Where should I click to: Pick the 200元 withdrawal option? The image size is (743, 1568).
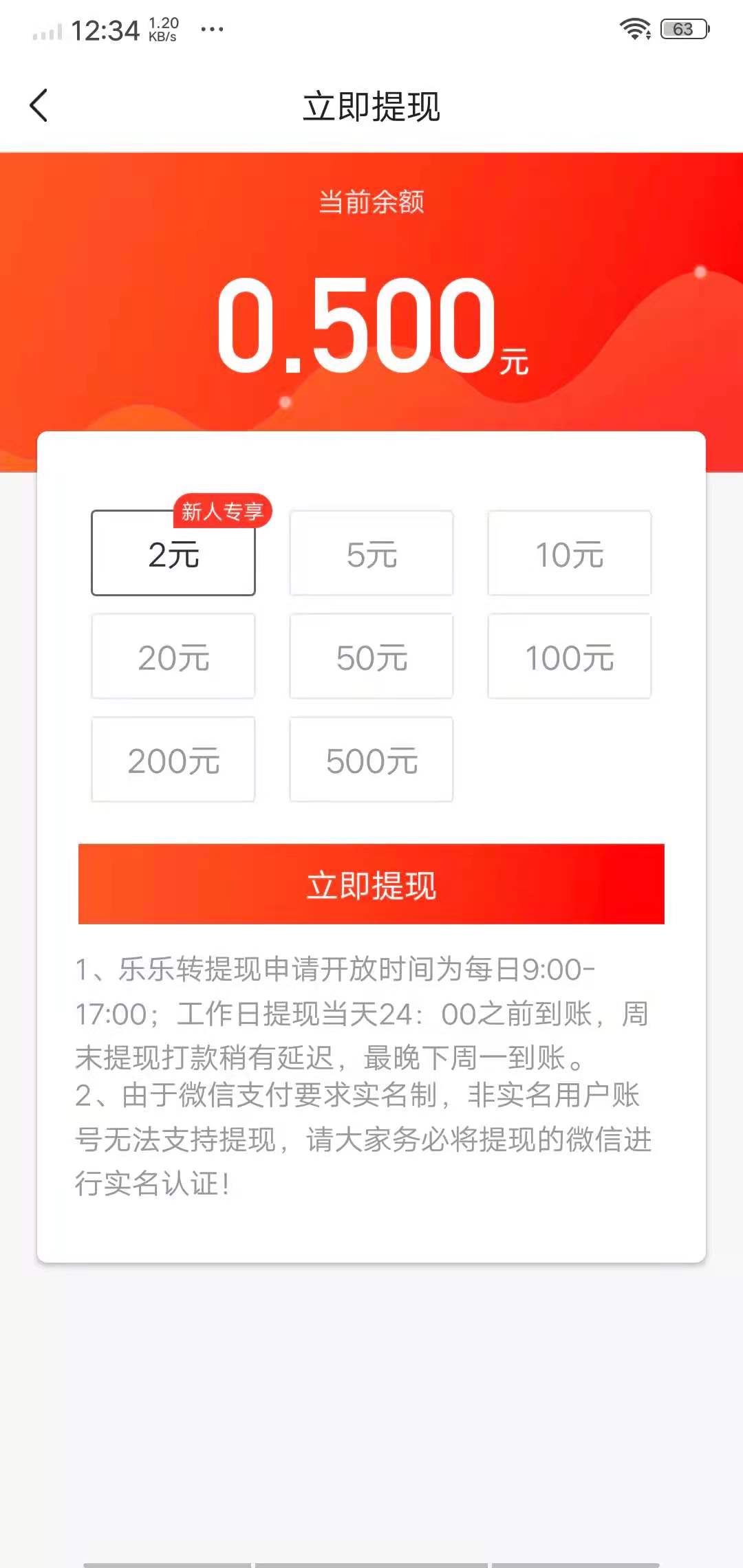[173, 760]
